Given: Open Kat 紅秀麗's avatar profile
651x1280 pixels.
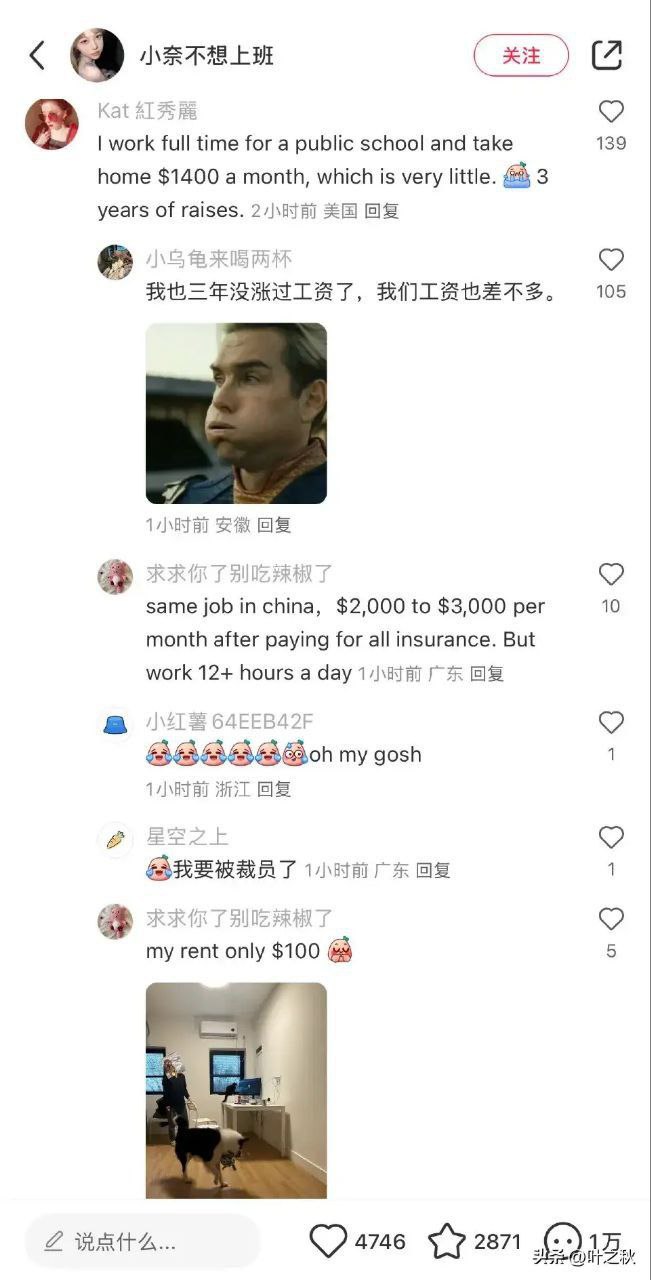Looking at the screenshot, I should point(52,124).
